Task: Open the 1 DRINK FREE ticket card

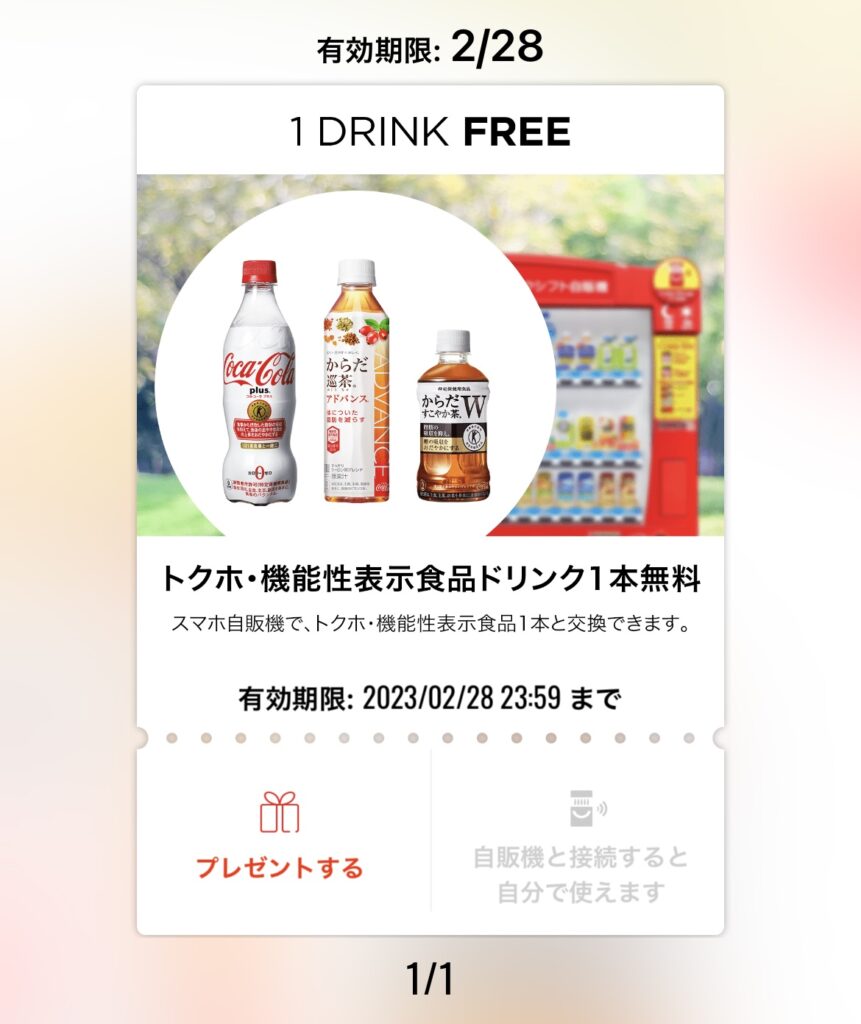Action: (x=430, y=400)
